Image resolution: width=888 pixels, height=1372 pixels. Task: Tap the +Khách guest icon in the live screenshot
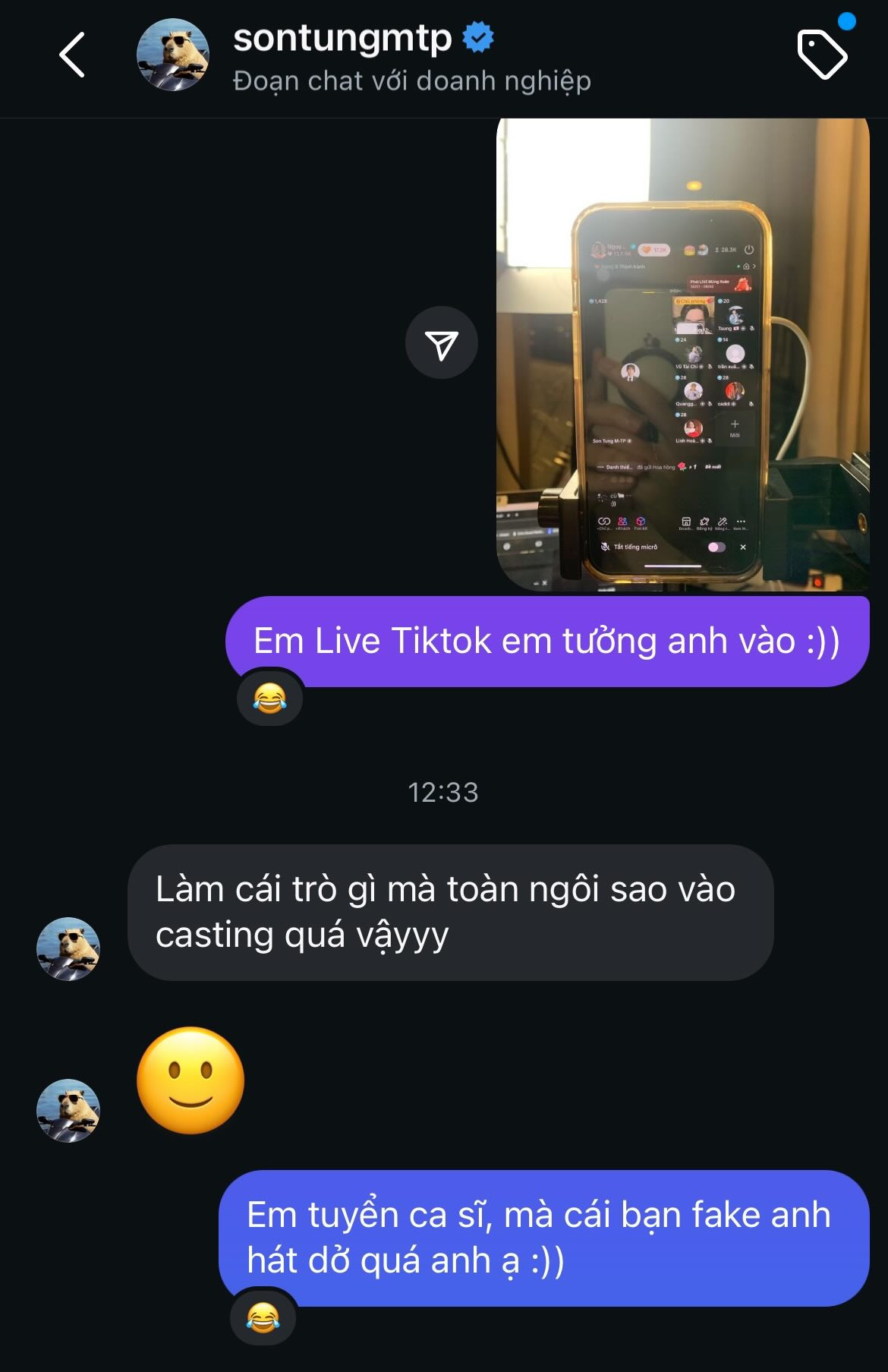point(622,522)
